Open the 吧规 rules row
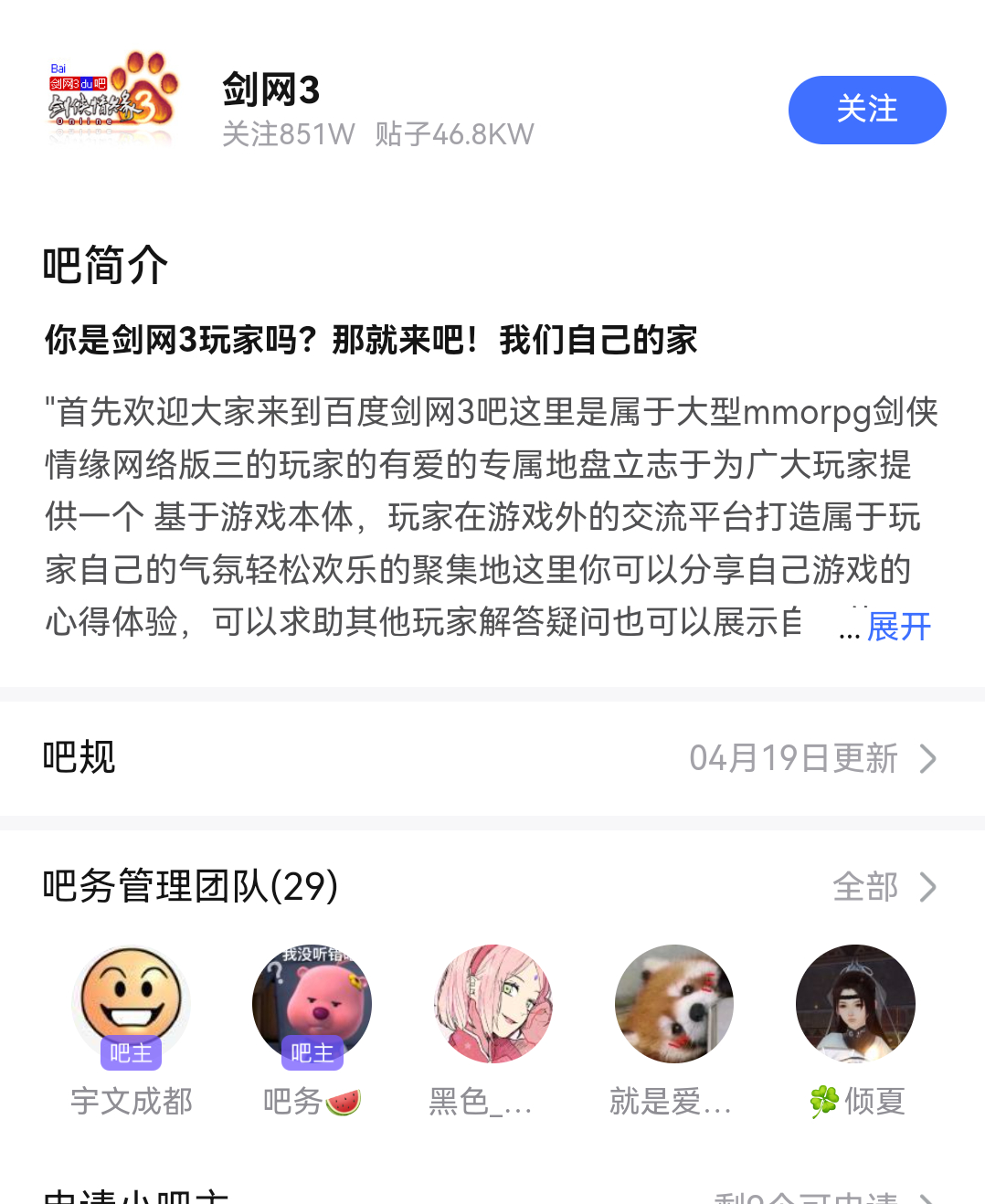This screenshot has width=985, height=1204. [x=492, y=758]
